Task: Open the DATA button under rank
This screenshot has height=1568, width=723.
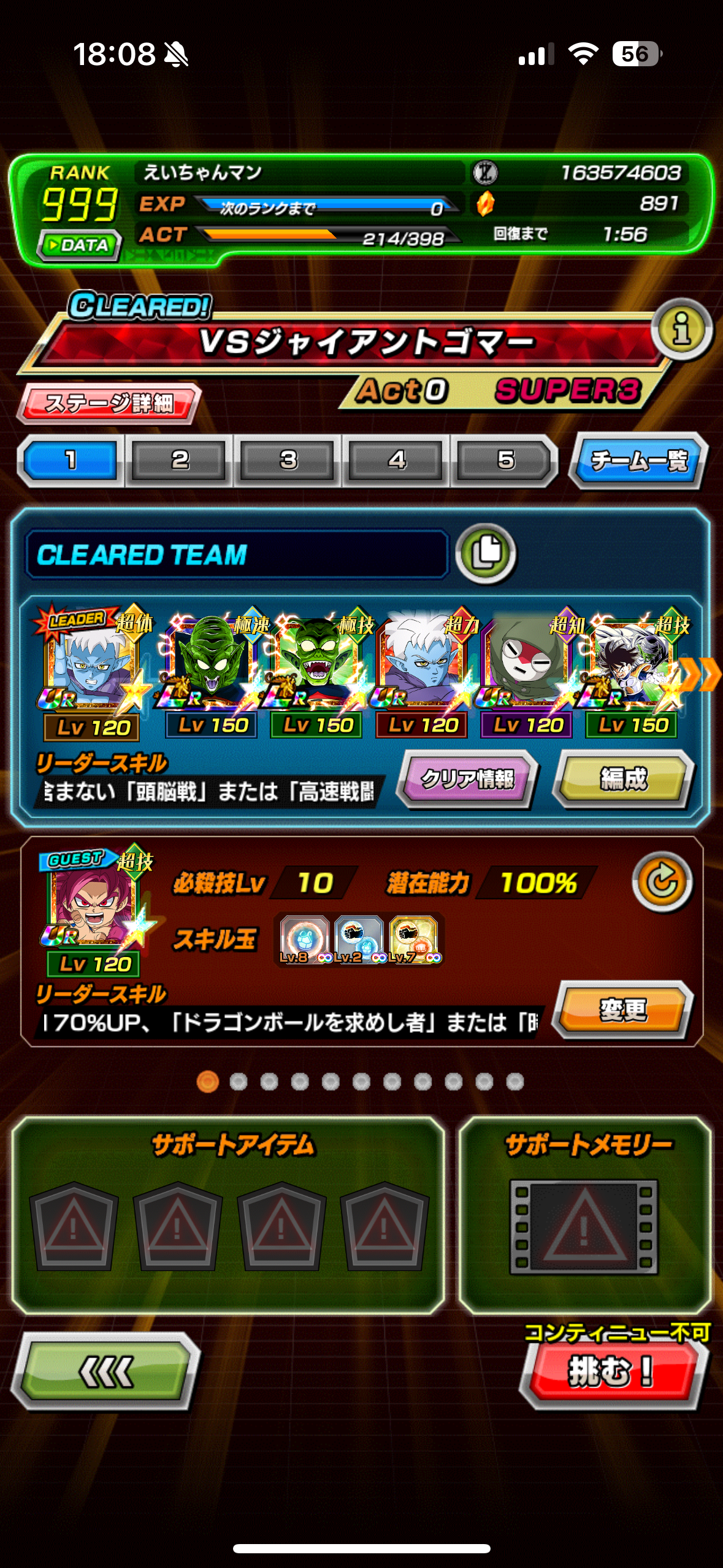Action: [x=79, y=245]
